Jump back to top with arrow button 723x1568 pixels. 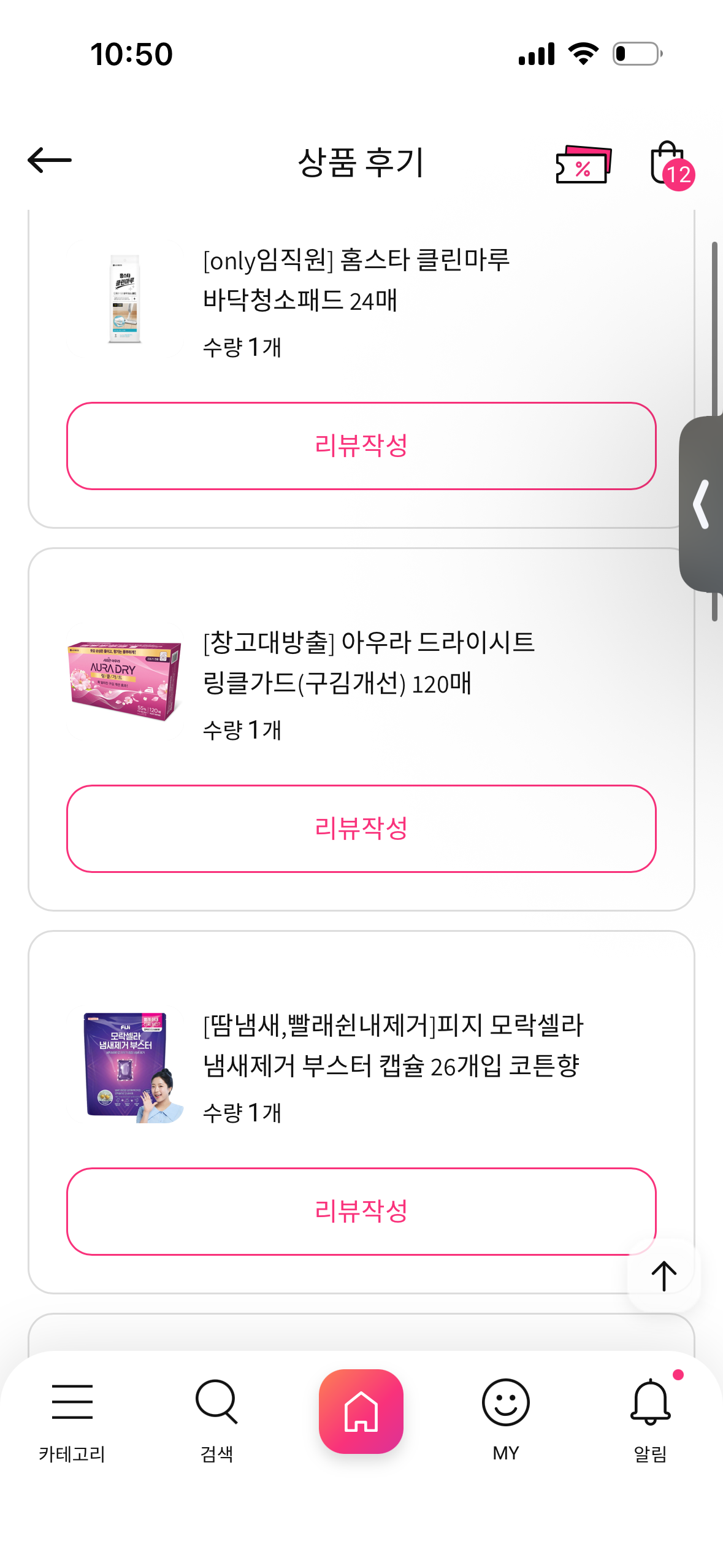pyautogui.click(x=664, y=1276)
